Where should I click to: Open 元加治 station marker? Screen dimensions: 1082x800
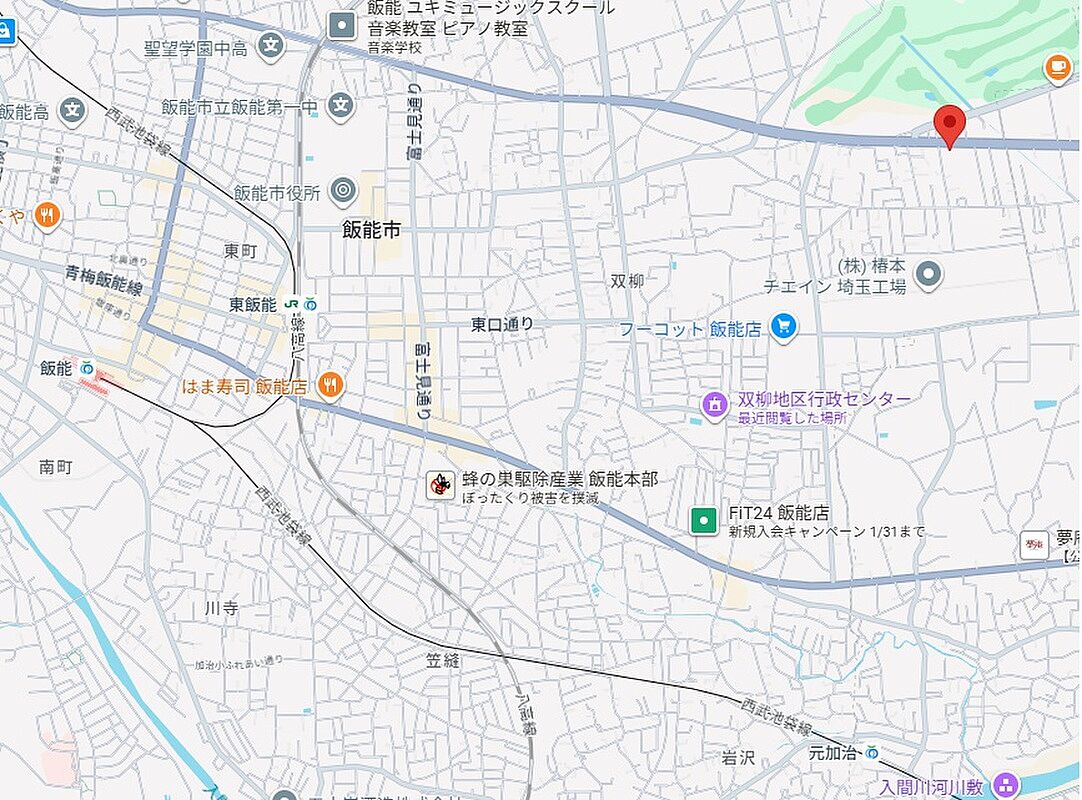click(x=872, y=752)
